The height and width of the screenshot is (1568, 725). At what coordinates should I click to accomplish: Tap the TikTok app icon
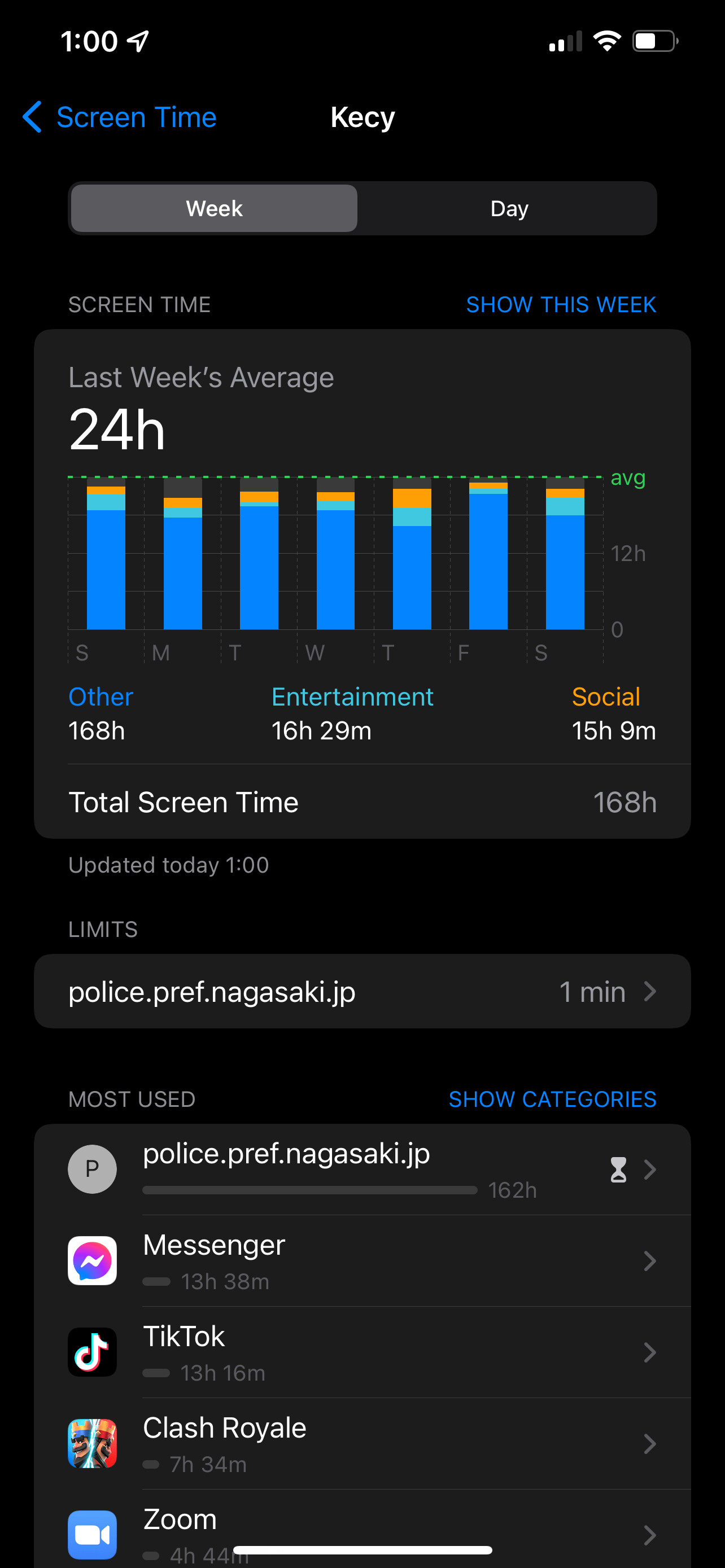pyautogui.click(x=92, y=1352)
